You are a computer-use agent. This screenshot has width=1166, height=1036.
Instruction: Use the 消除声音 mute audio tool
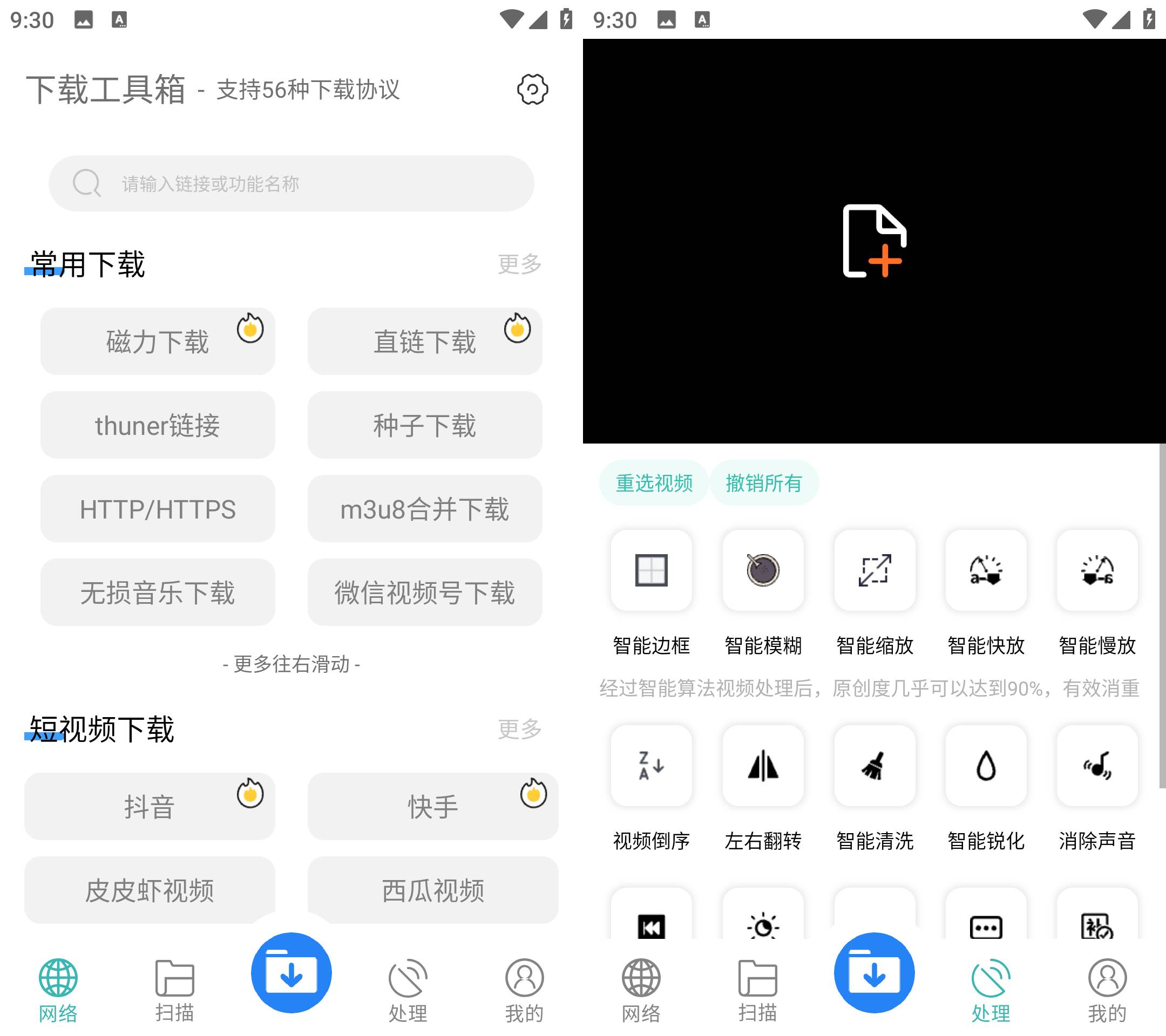pos(1096,766)
